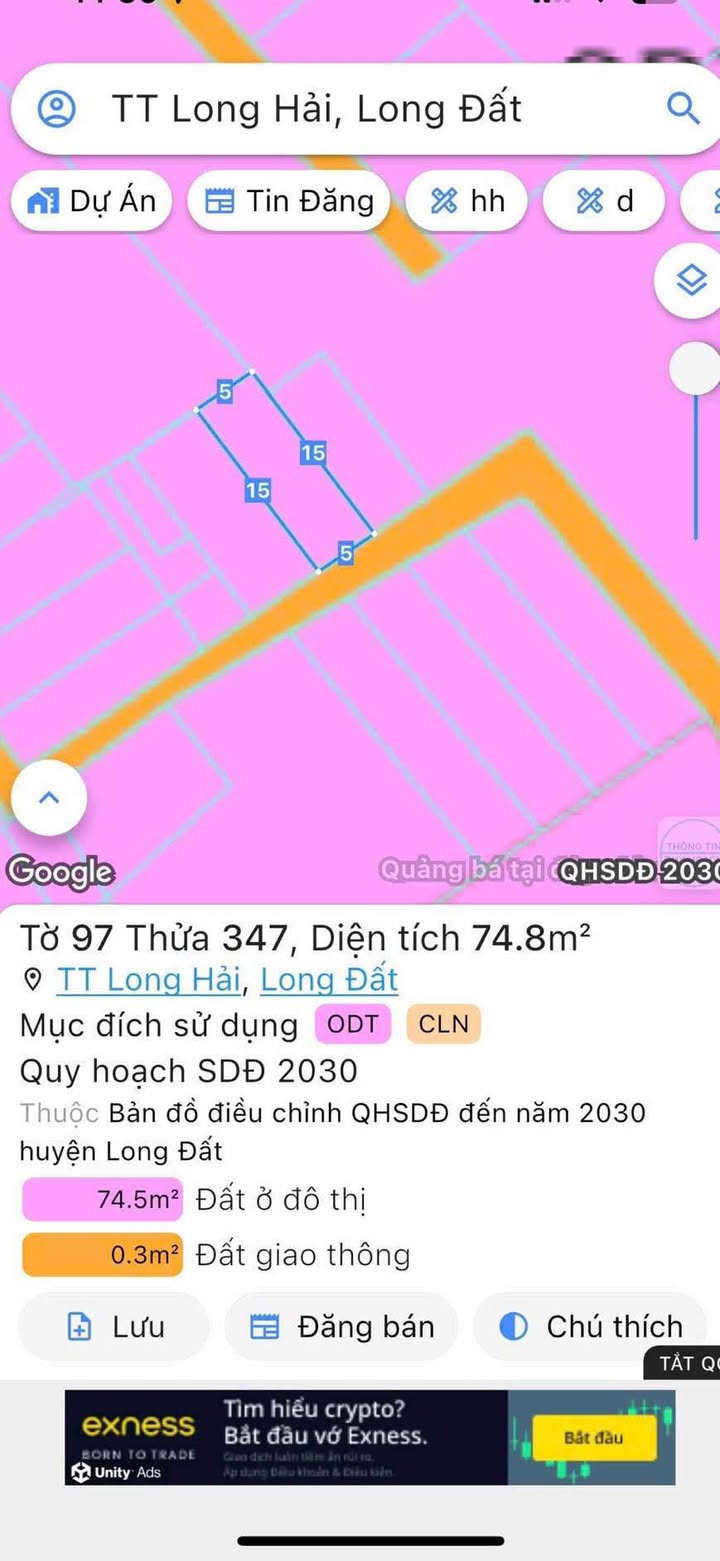Tap the magnifier search icon
720x1561 pixels.
pos(682,108)
